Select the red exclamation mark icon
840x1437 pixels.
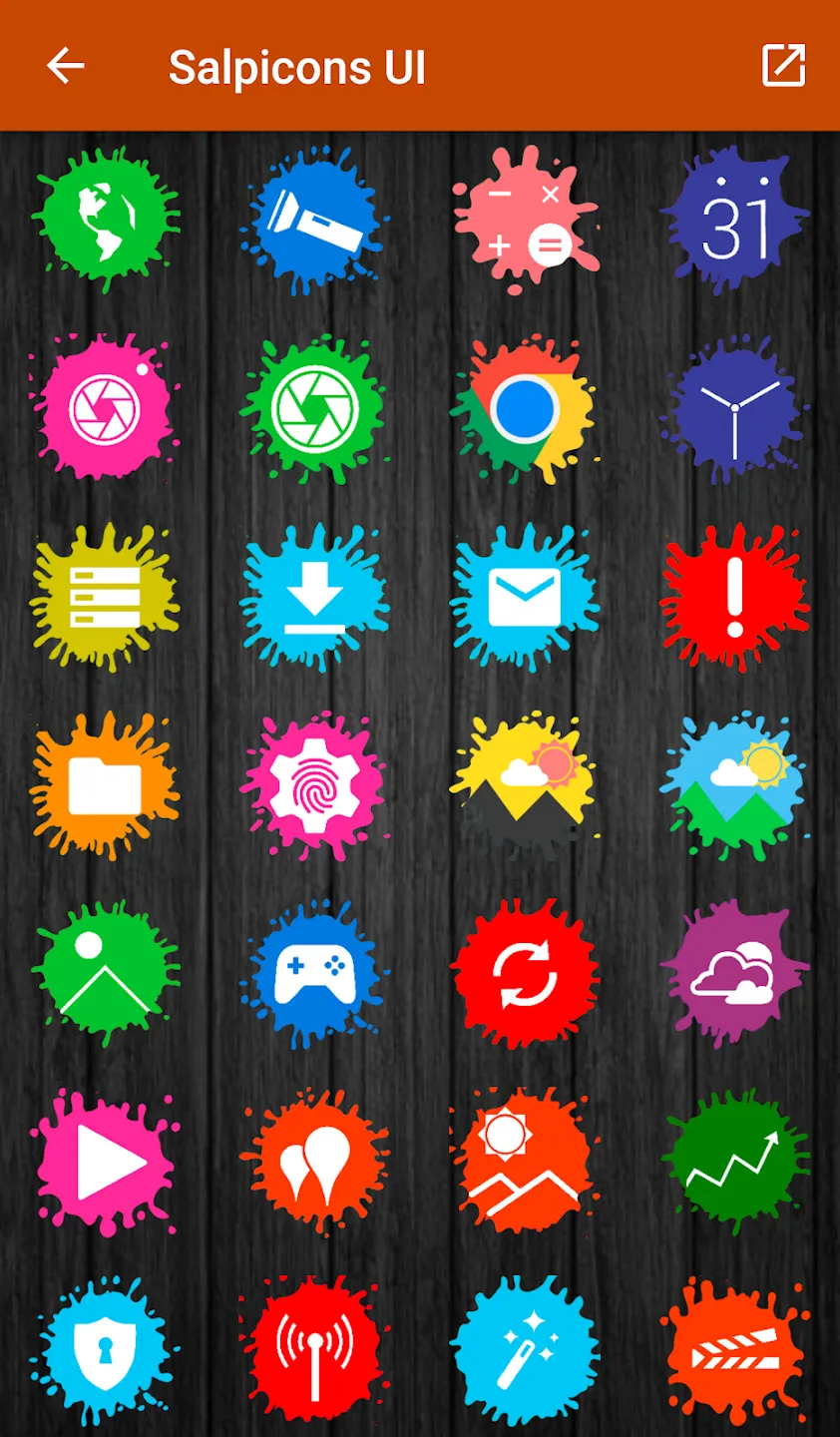[735, 597]
